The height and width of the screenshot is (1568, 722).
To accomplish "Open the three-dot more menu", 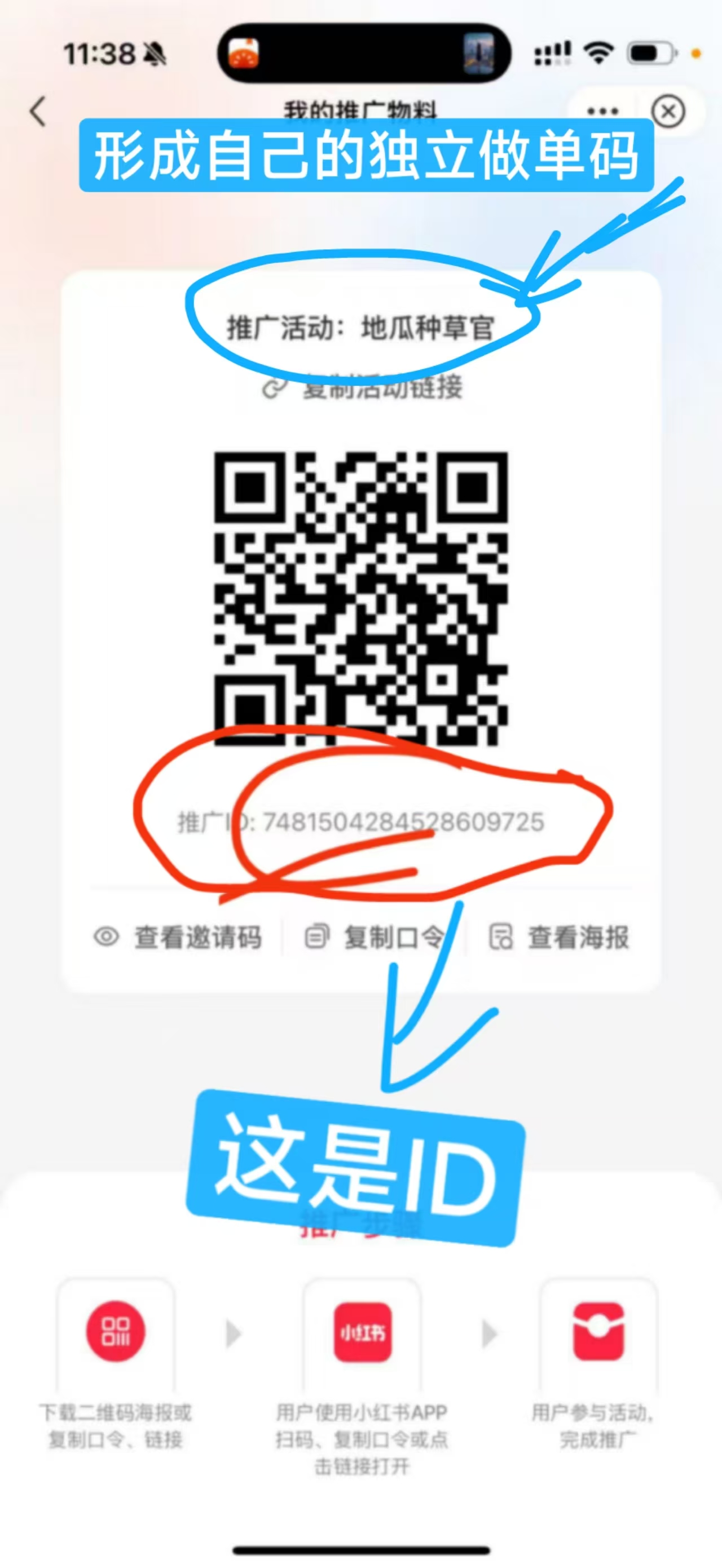I will (602, 111).
